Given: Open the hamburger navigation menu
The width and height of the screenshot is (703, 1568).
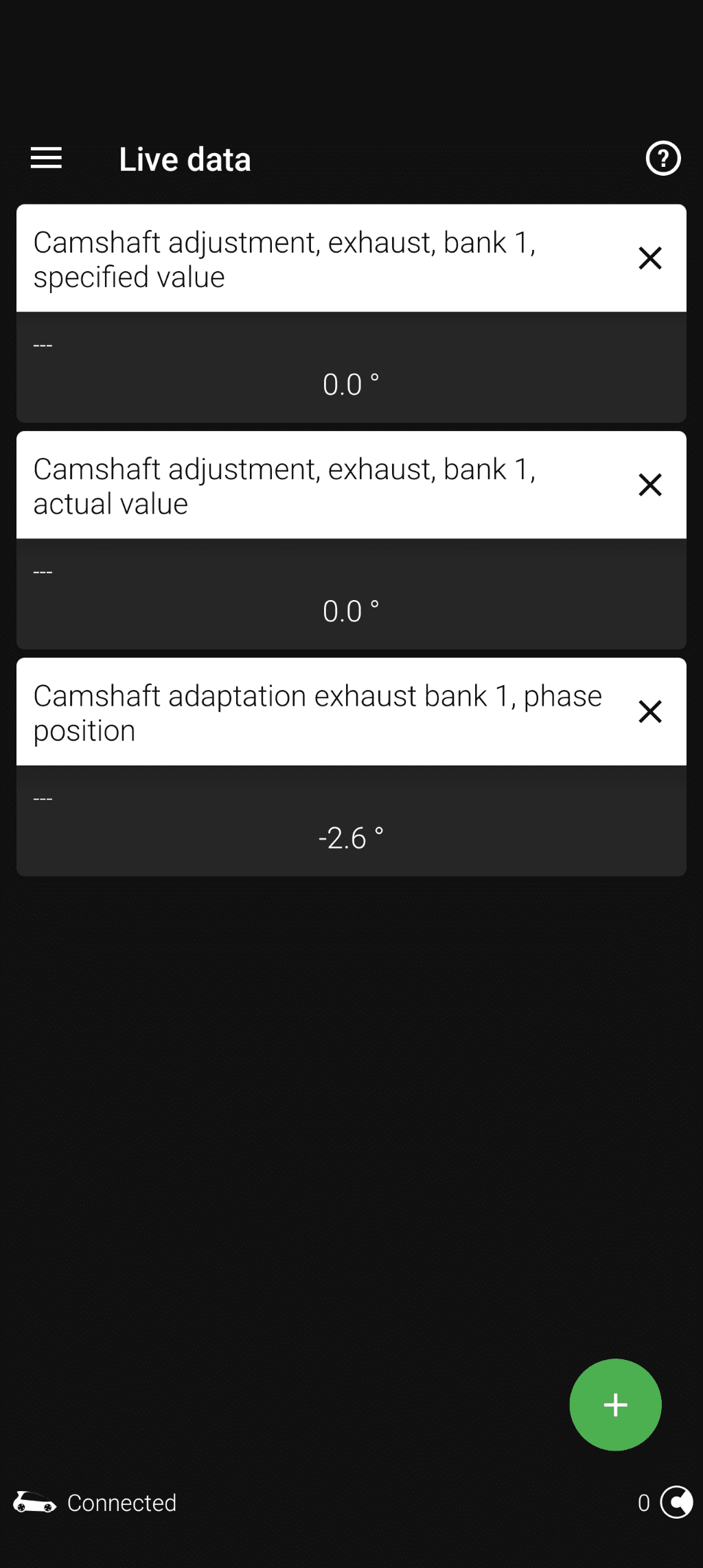Looking at the screenshot, I should pos(46,159).
